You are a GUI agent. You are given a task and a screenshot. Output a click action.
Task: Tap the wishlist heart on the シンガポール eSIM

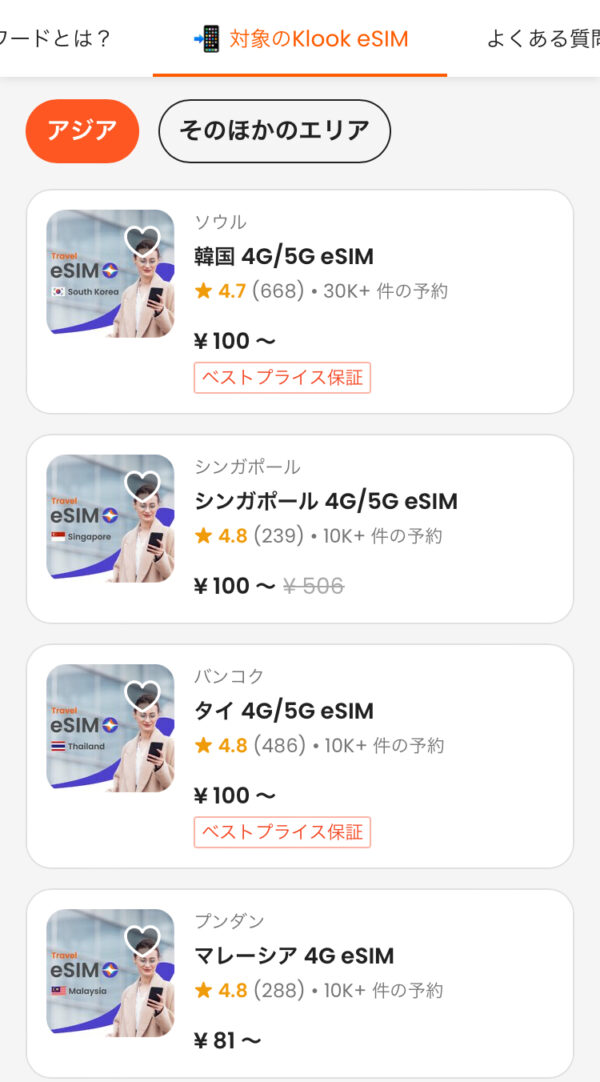(x=142, y=484)
